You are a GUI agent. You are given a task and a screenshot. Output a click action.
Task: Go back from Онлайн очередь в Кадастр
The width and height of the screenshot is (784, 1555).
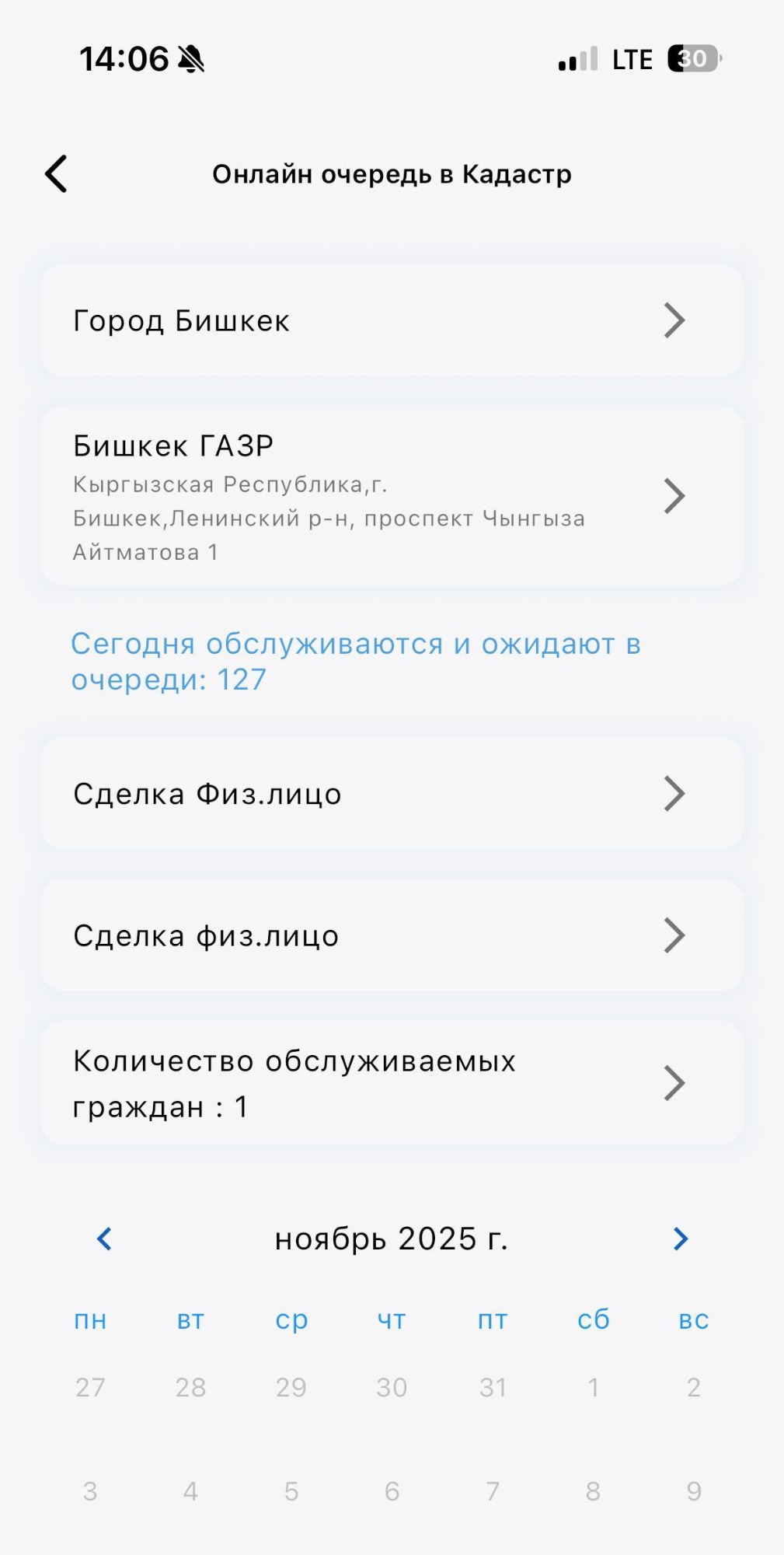click(57, 173)
